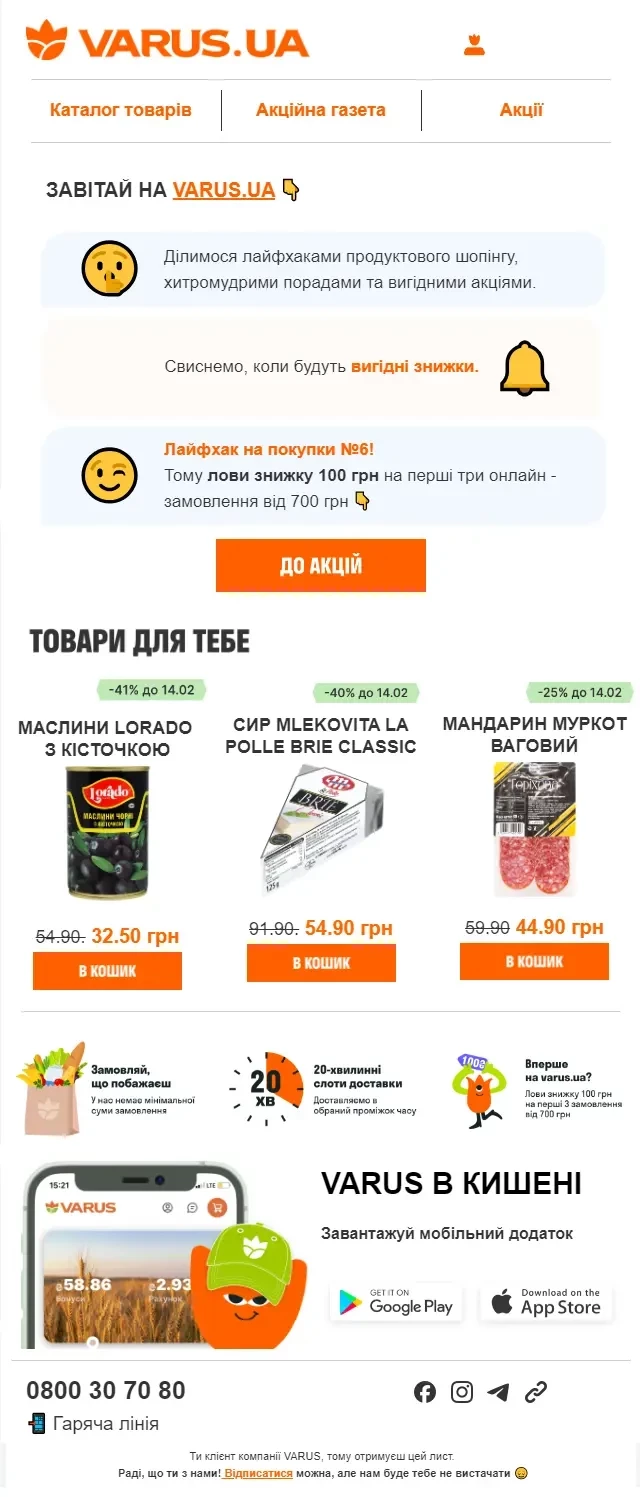Tap the ДО АКЦІЙ button
This screenshot has height=1497, width=640.
click(x=320, y=566)
